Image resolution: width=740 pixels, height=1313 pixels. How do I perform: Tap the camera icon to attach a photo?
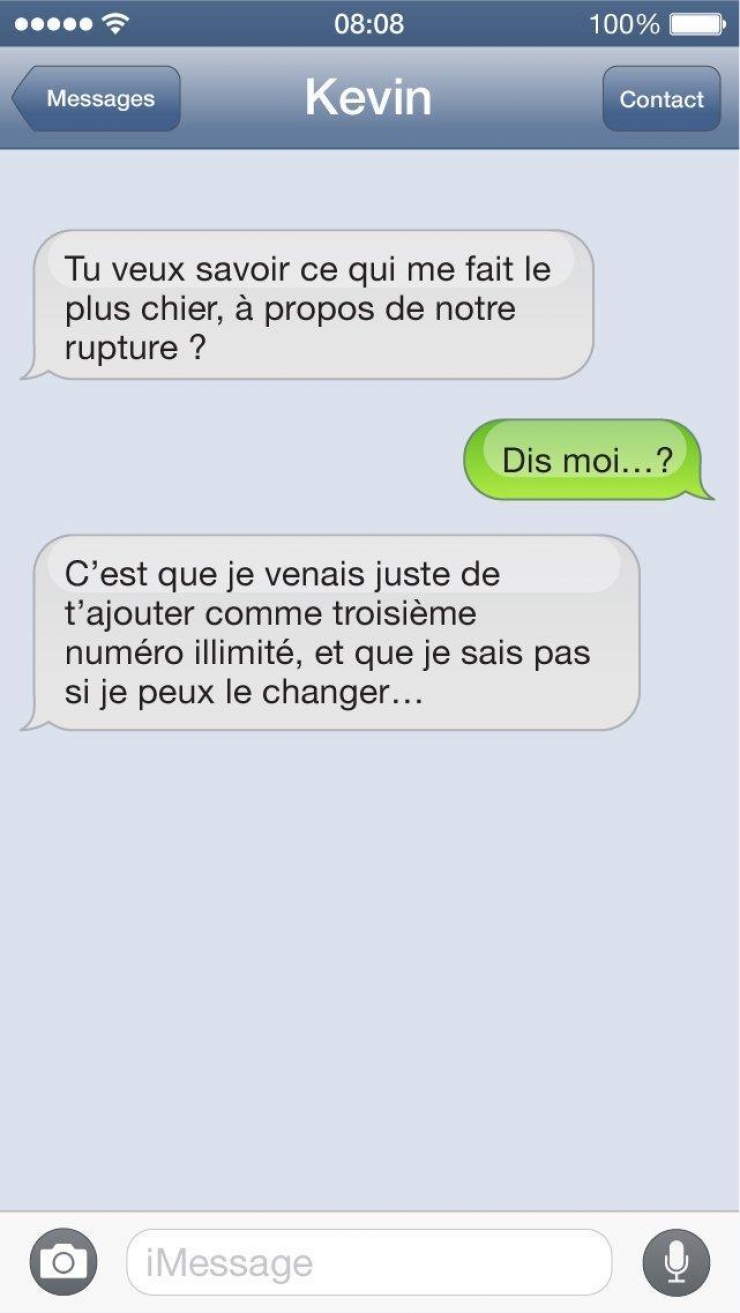point(65,1261)
